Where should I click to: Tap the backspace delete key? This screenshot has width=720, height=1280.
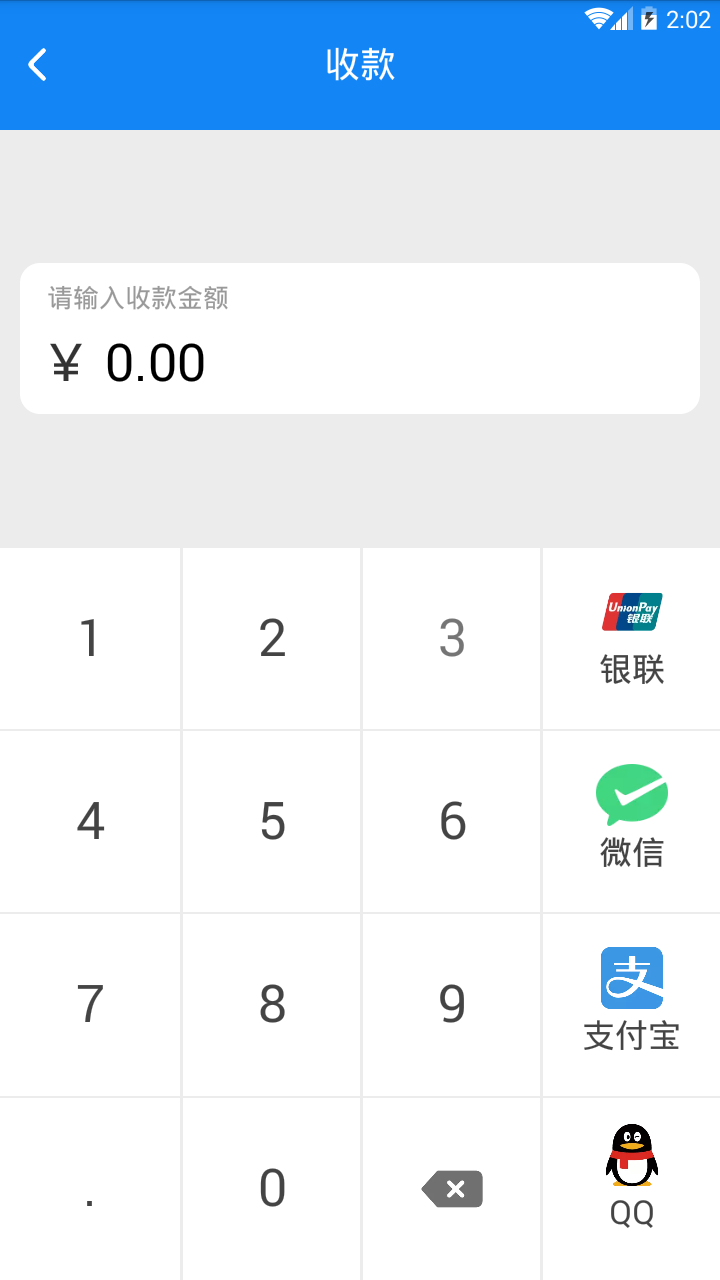coord(450,1188)
